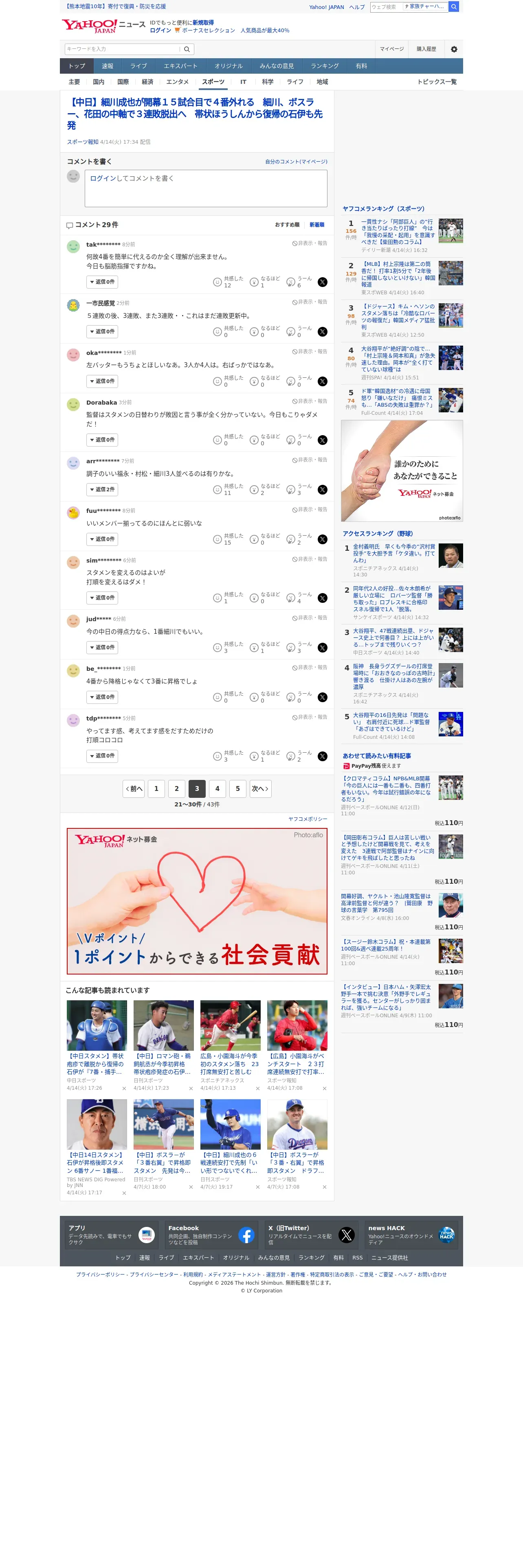The width and height of the screenshot is (523, 1568).
Task: Share tak's comment on X
Action: [x=323, y=283]
